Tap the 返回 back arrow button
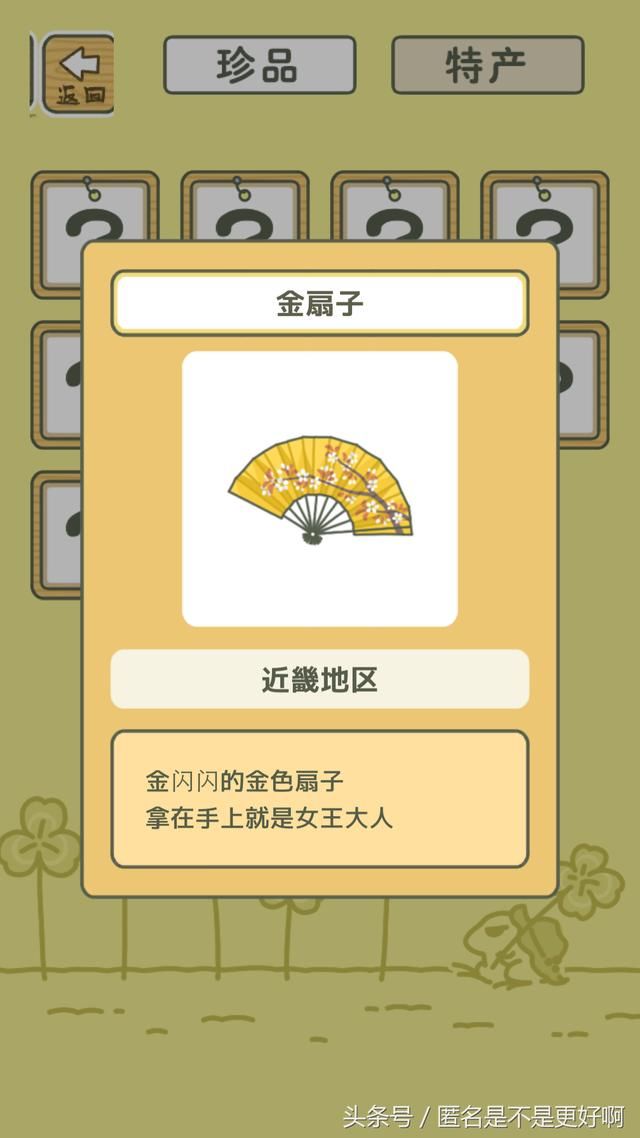640x1138 pixels. click(x=77, y=74)
